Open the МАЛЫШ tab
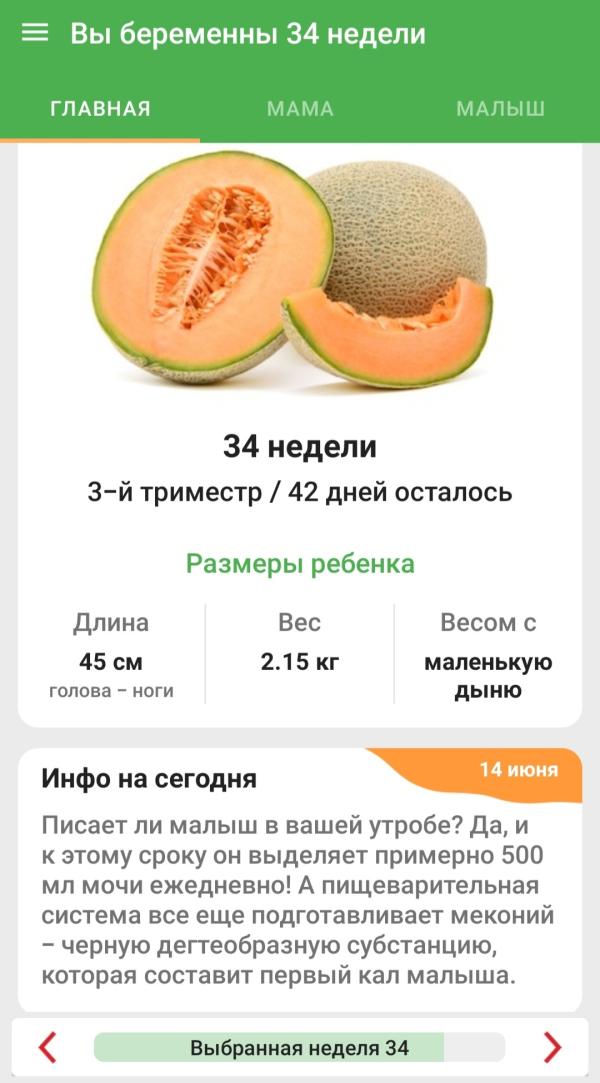This screenshot has height=1083, width=600. pyautogui.click(x=500, y=109)
